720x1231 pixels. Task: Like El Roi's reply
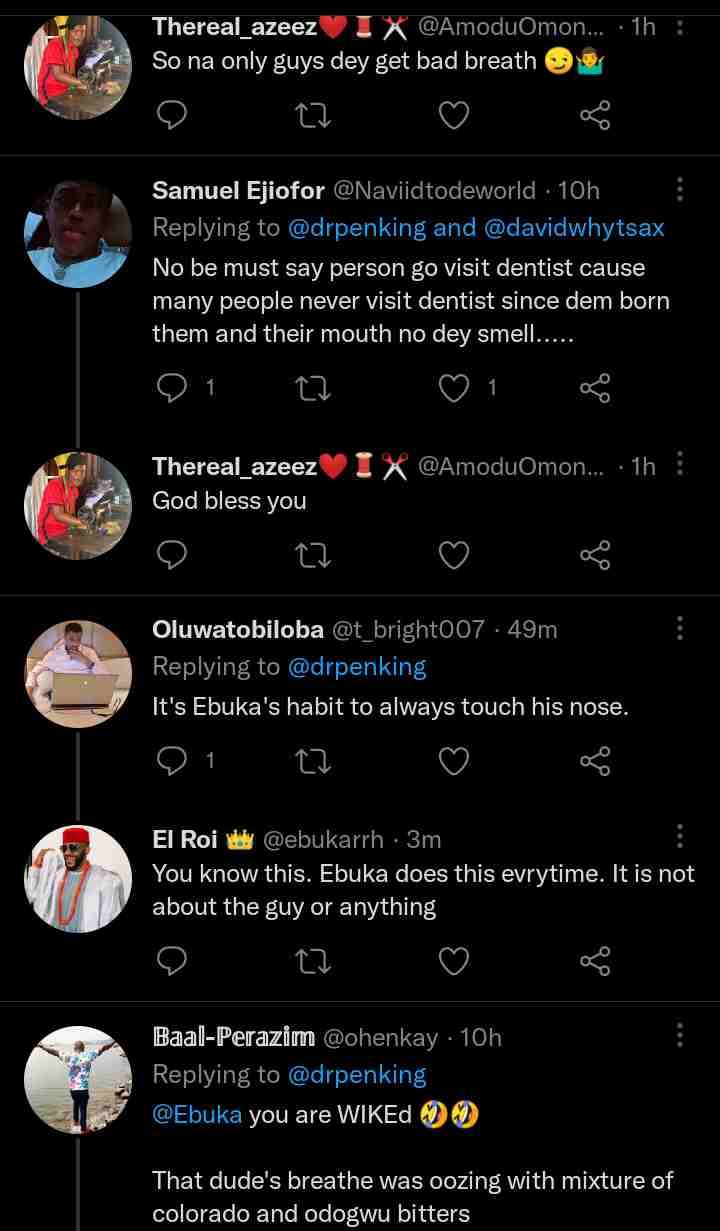click(455, 962)
